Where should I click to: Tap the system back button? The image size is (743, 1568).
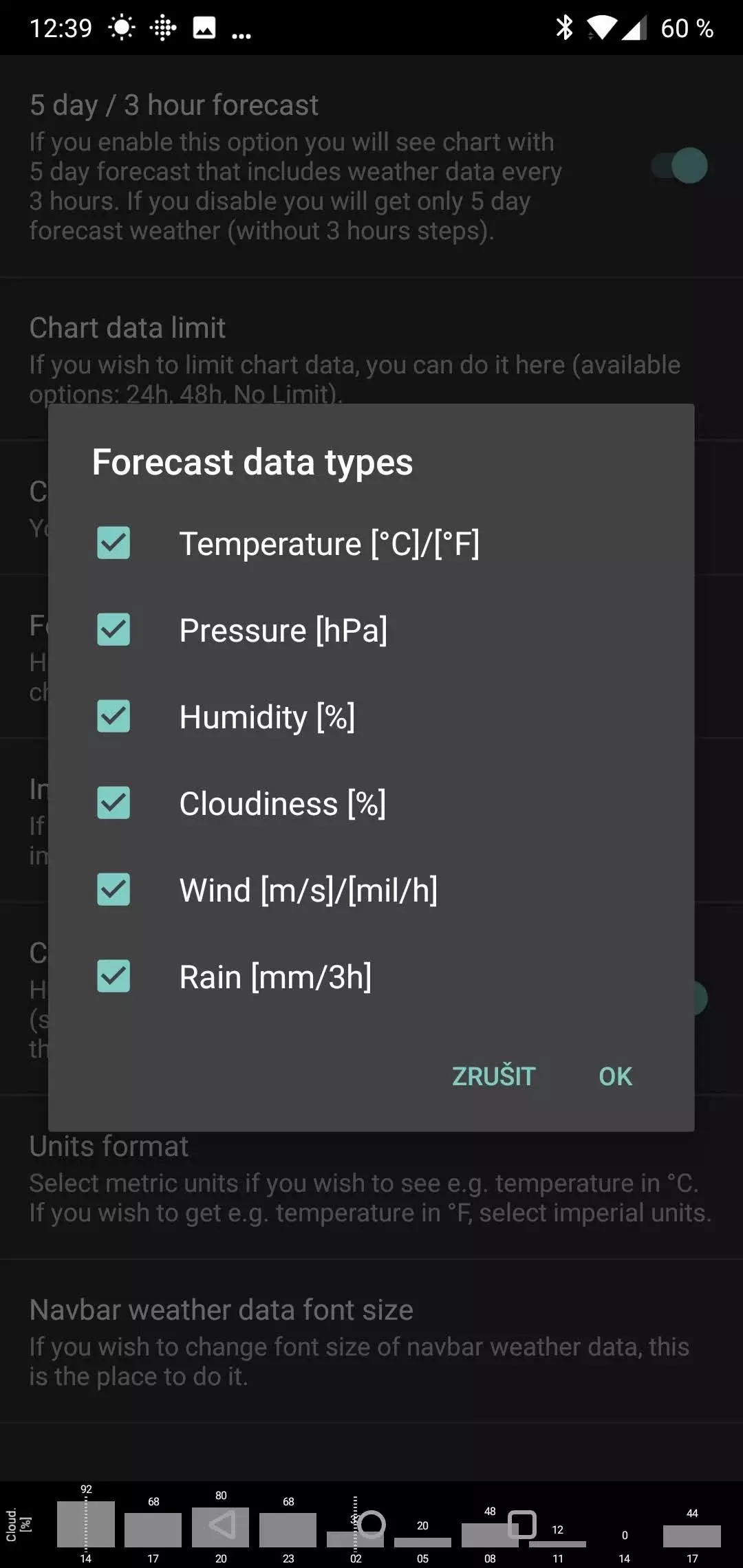click(x=222, y=1525)
